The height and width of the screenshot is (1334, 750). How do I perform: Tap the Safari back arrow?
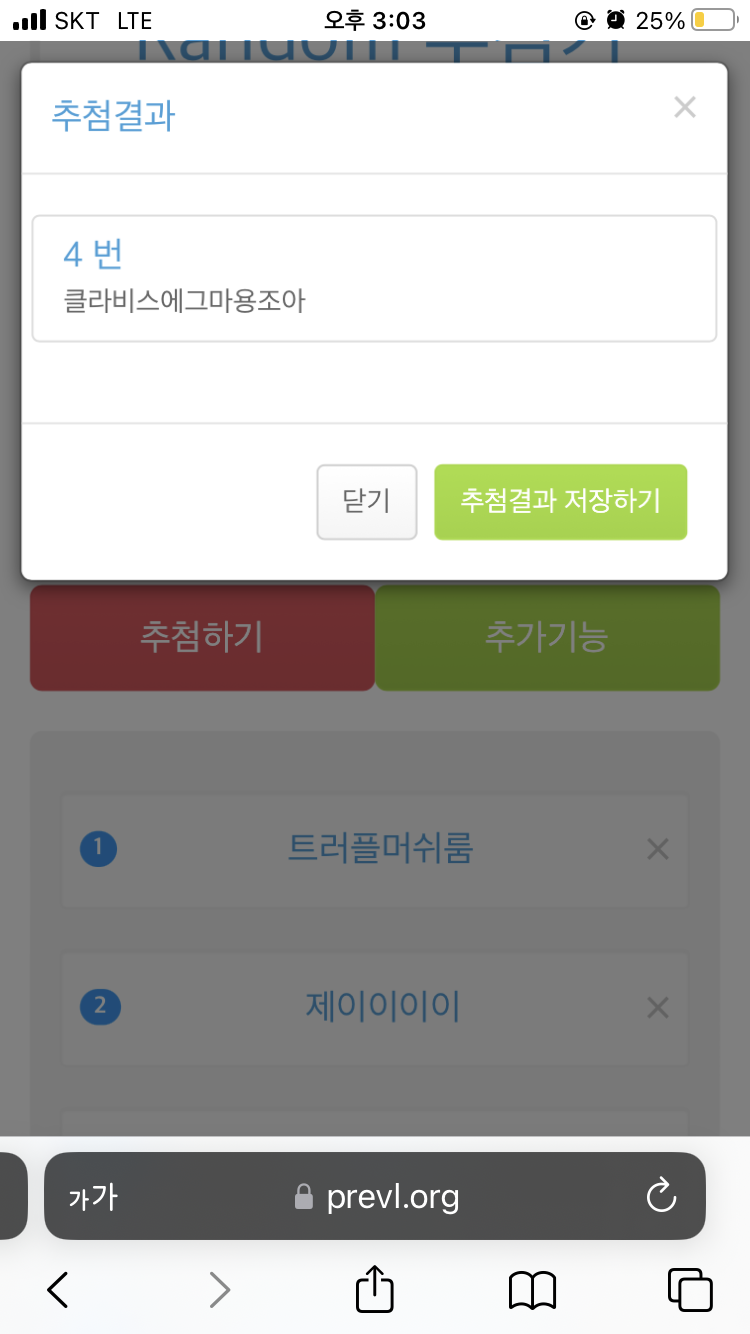pyautogui.click(x=58, y=1290)
